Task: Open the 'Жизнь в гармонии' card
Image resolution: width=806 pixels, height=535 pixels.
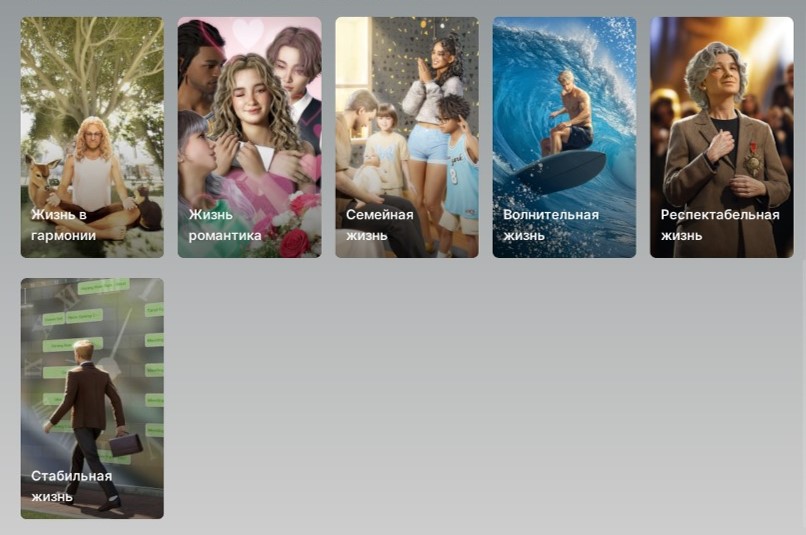Action: point(92,137)
